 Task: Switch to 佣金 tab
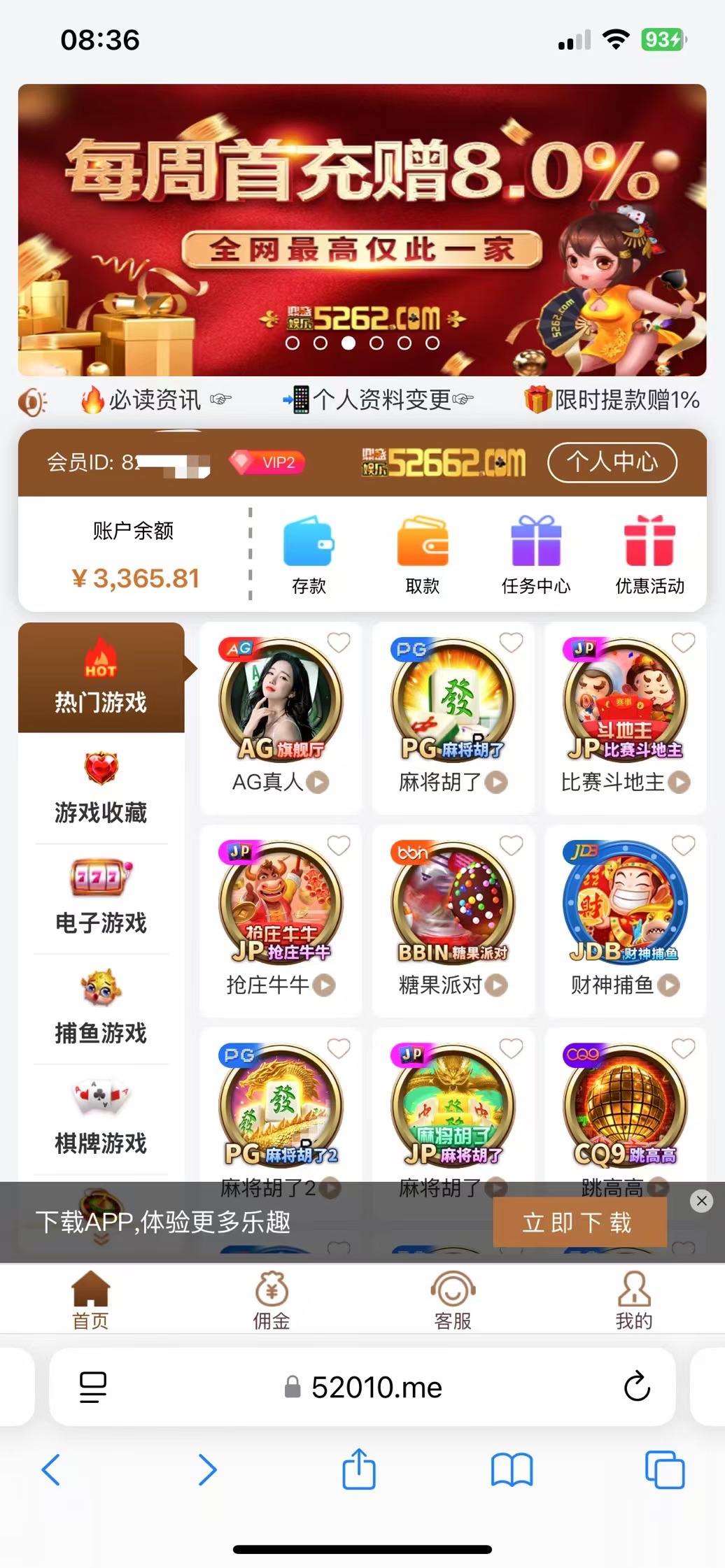tap(272, 1300)
